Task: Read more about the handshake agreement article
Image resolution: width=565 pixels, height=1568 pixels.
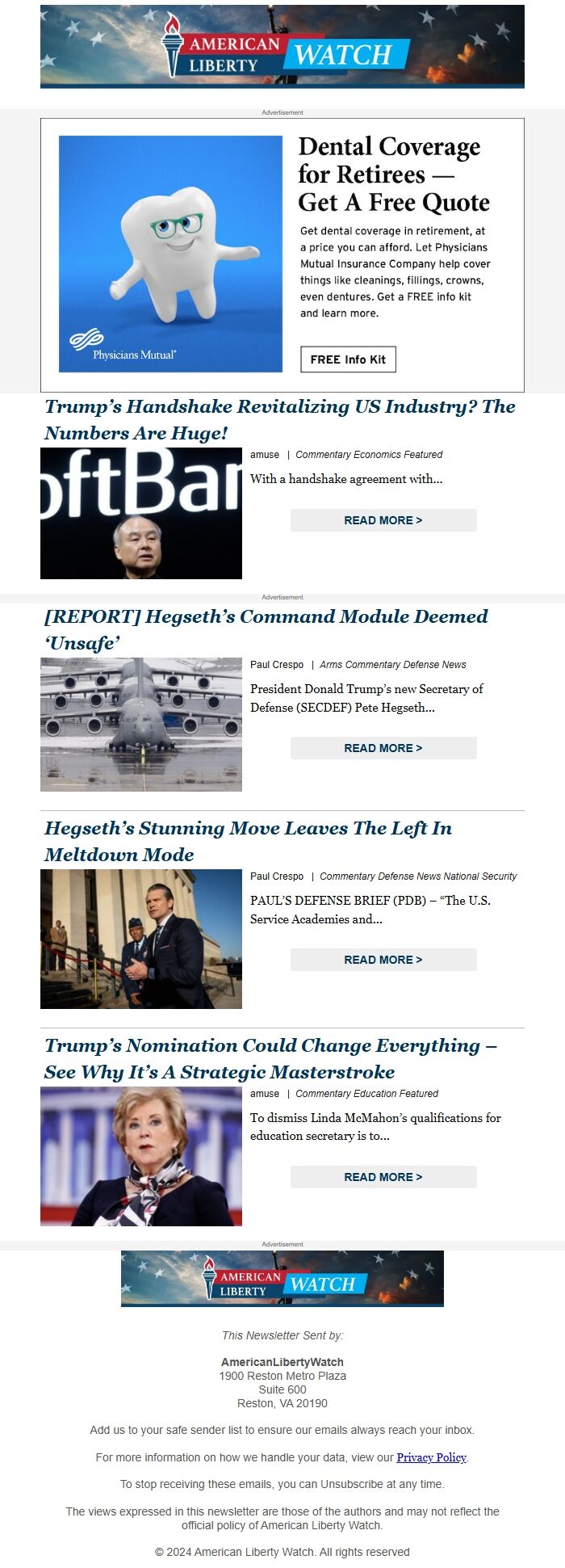Action: 383,520
